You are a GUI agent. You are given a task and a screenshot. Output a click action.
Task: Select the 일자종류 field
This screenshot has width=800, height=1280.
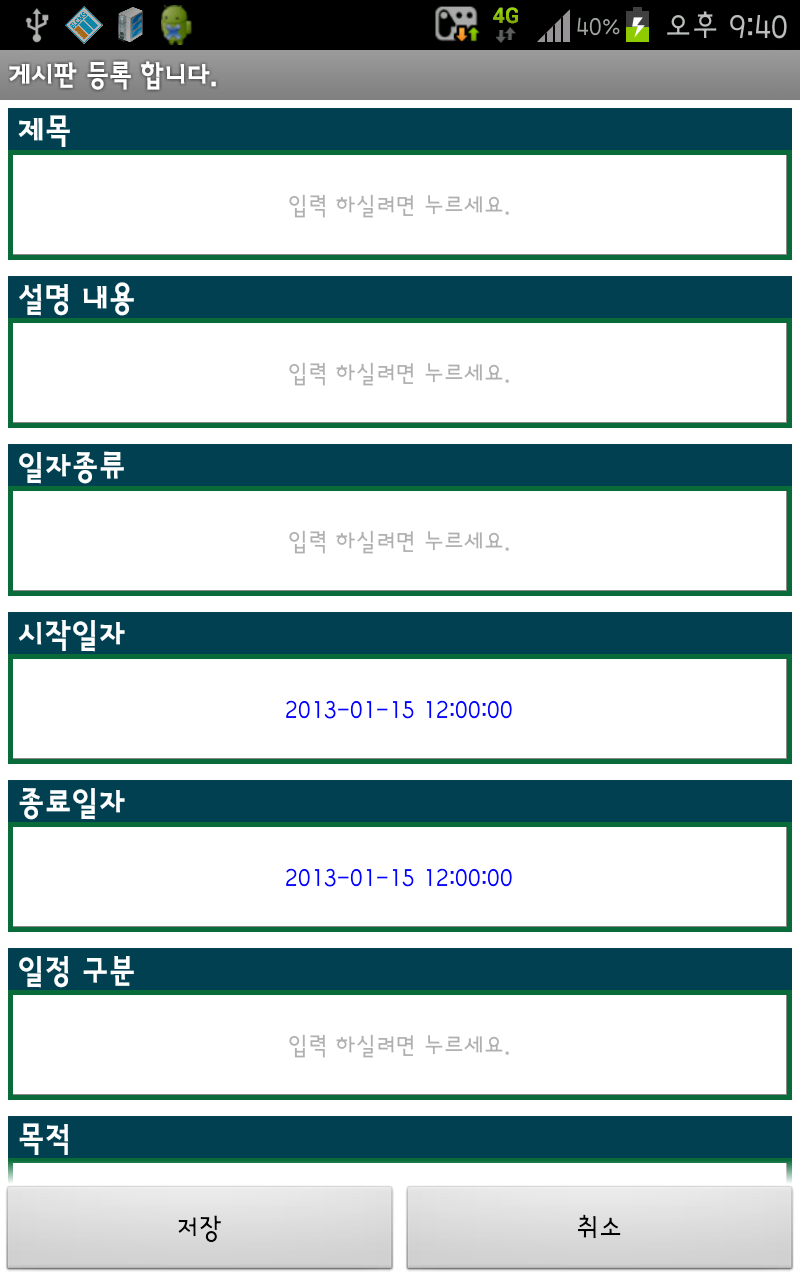(400, 541)
